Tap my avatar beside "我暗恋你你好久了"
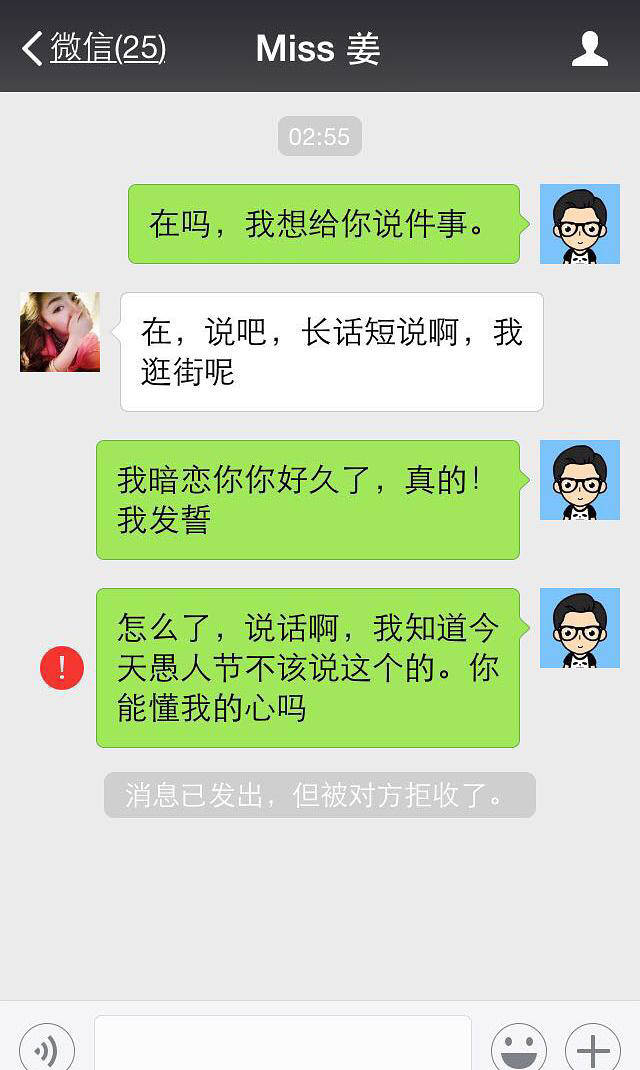Viewport: 640px width, 1070px height. 580,480
